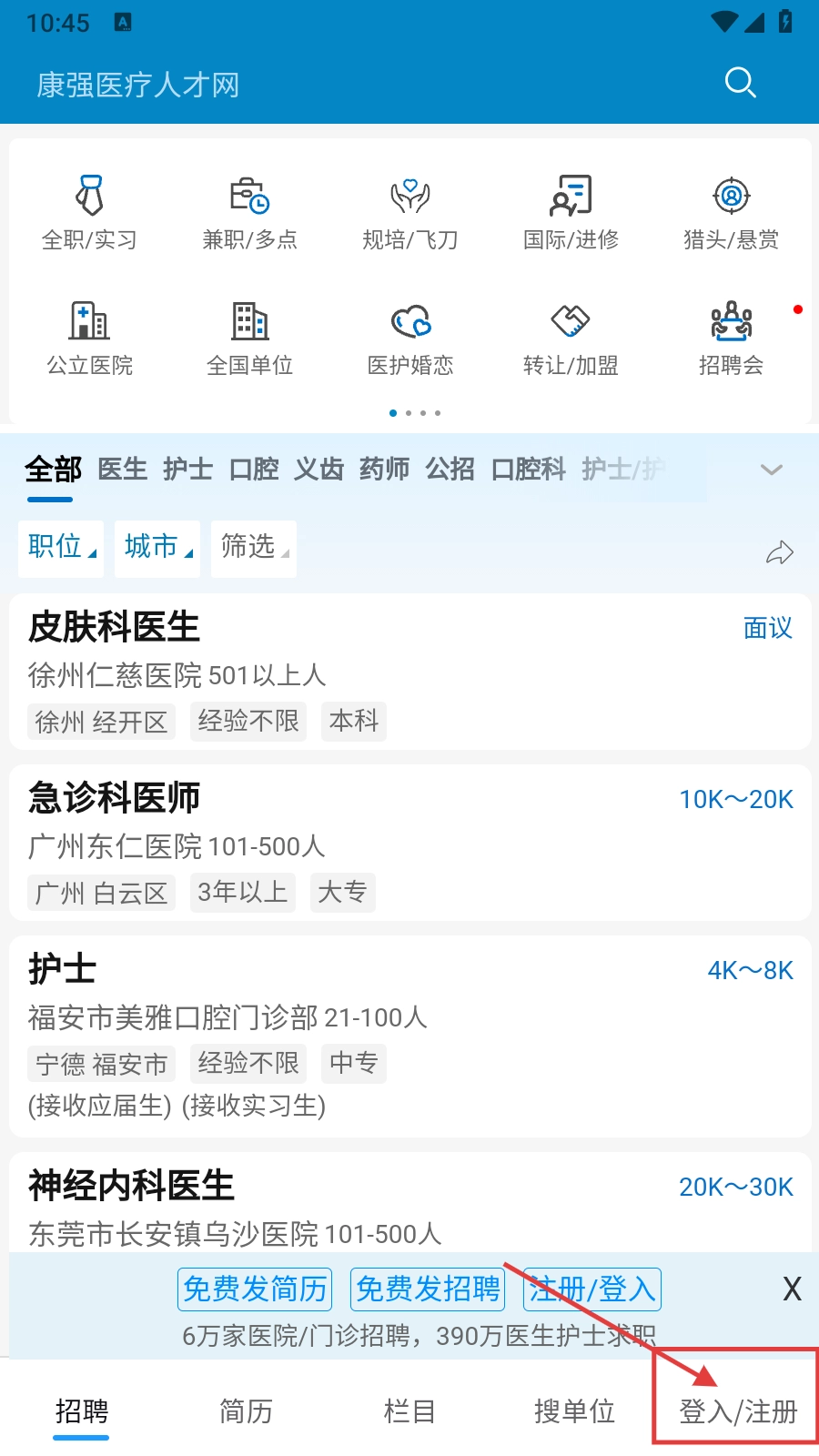The height and width of the screenshot is (1456, 819).
Task: Open 全职/实习 category
Action: [x=89, y=213]
